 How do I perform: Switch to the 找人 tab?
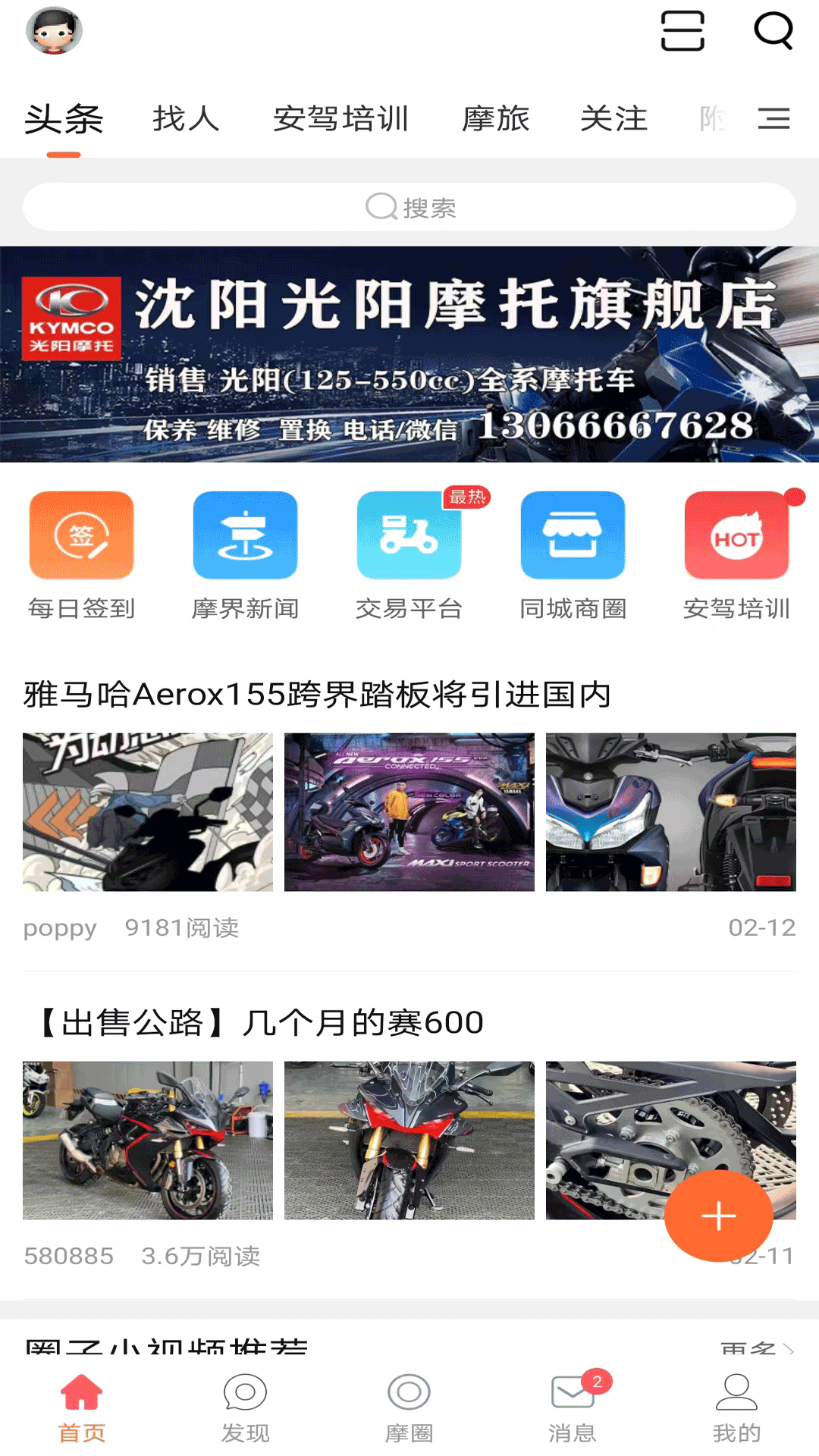point(186,119)
